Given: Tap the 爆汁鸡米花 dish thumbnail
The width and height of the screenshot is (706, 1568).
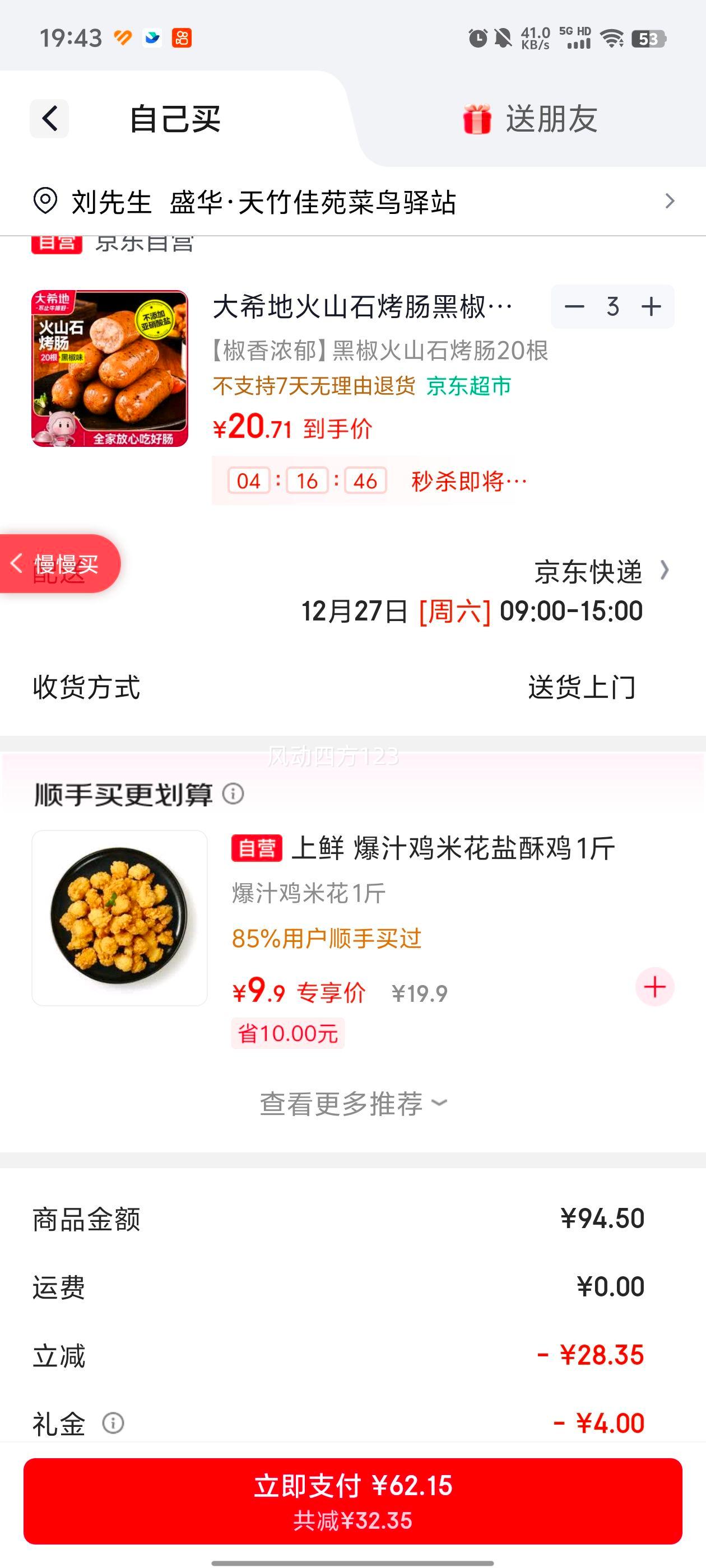Looking at the screenshot, I should point(119,919).
